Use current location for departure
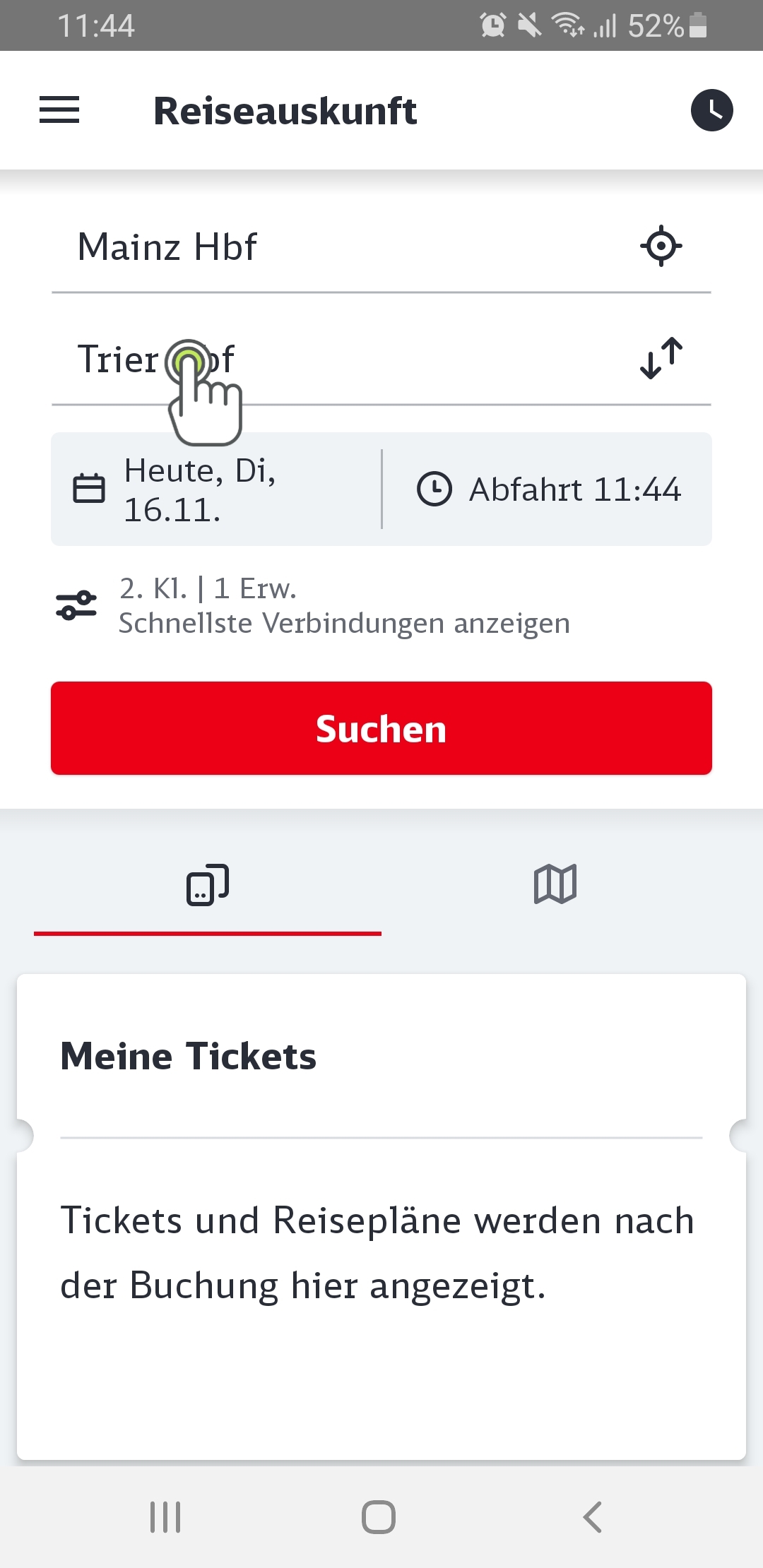 tap(661, 246)
